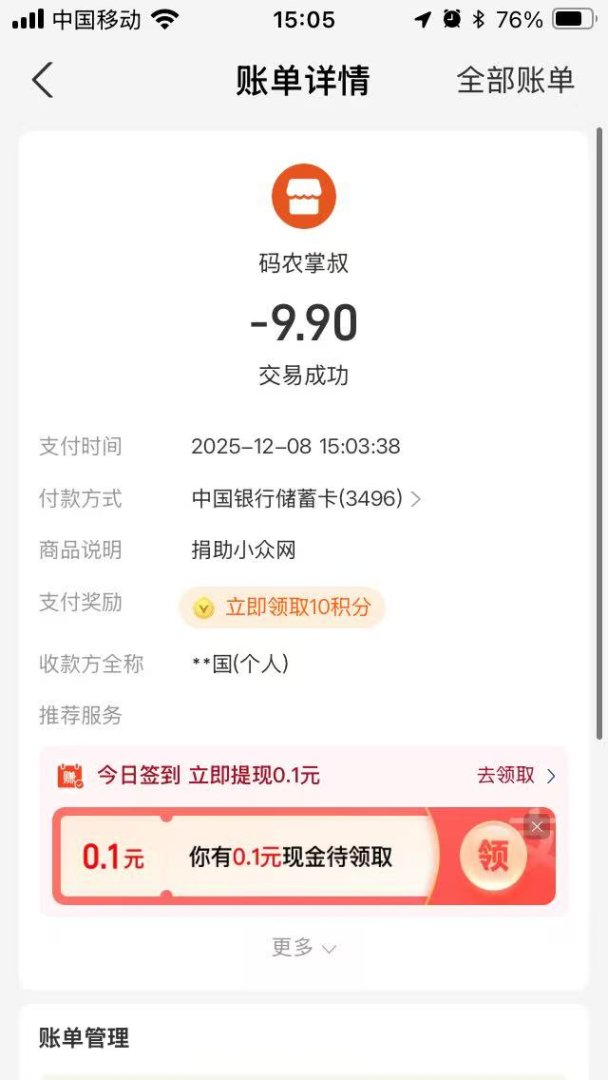Dismiss the 0.1元 cash banner
This screenshot has height=1080, width=608.
click(x=537, y=826)
